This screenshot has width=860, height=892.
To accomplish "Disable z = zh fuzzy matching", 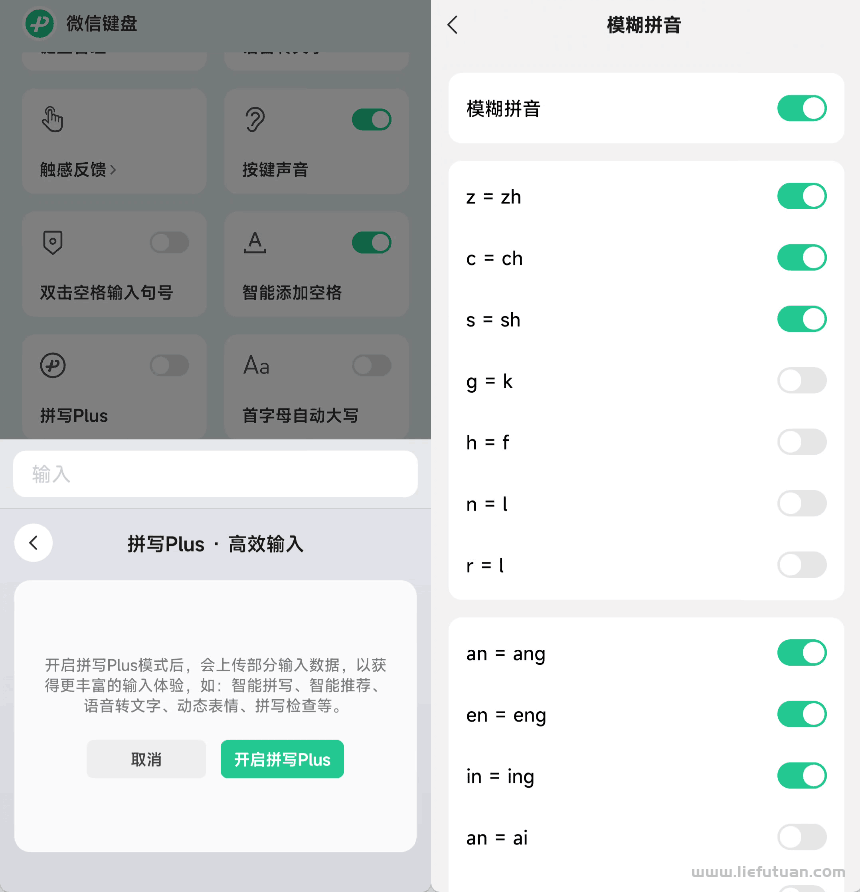I will 801,196.
